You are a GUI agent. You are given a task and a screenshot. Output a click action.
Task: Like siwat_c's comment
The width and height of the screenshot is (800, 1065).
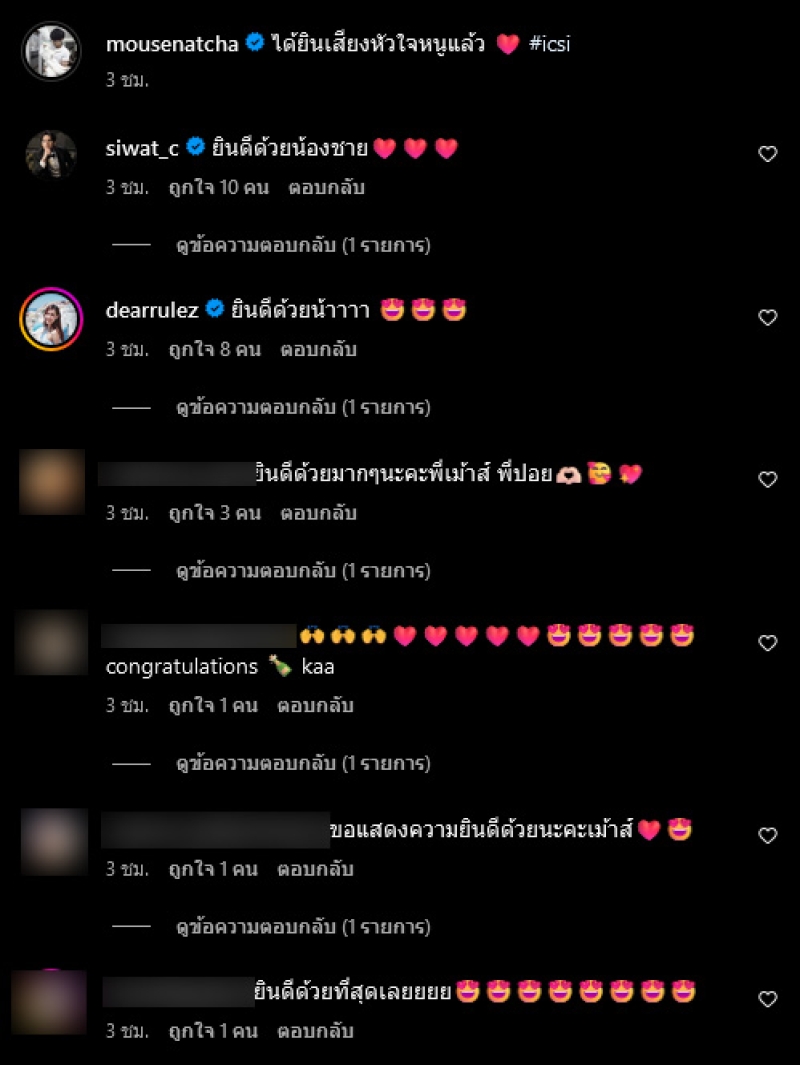(767, 154)
